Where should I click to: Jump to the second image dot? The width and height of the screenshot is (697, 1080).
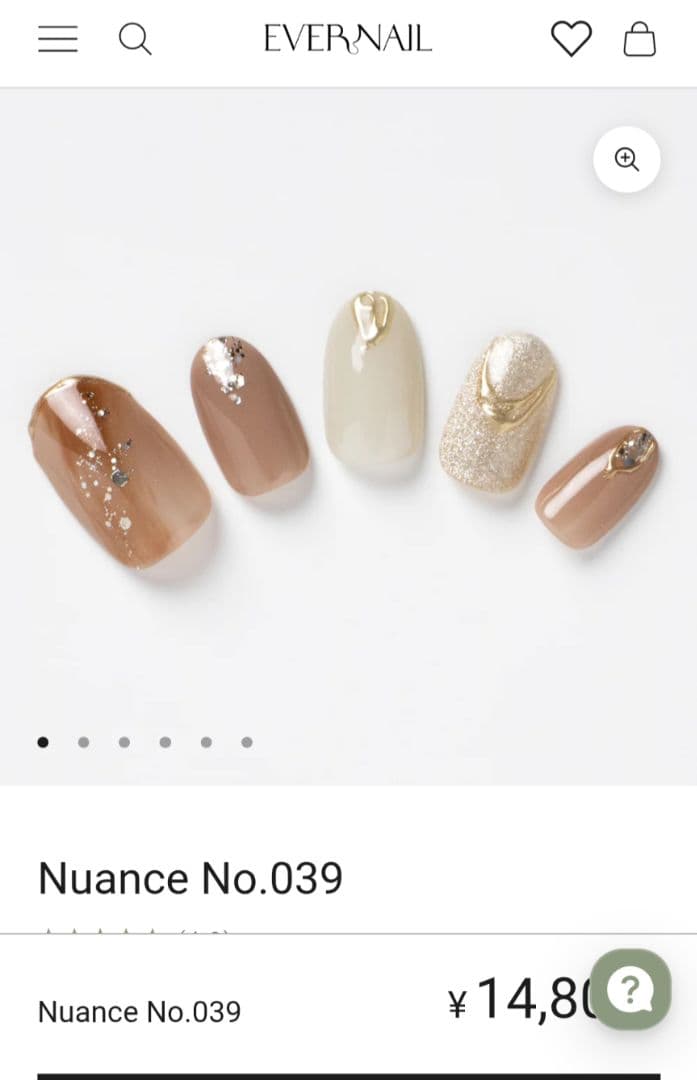84,742
